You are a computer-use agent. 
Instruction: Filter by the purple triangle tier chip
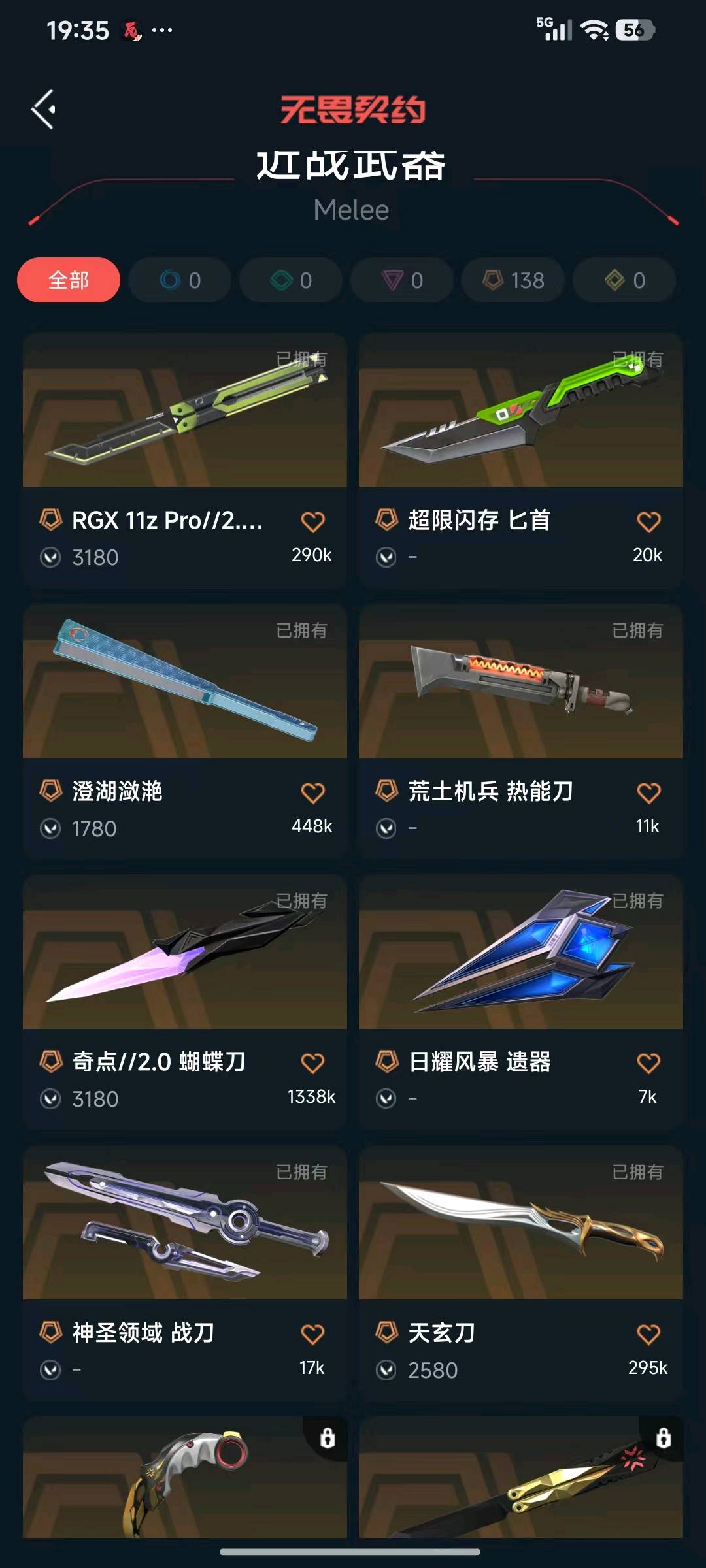(402, 280)
